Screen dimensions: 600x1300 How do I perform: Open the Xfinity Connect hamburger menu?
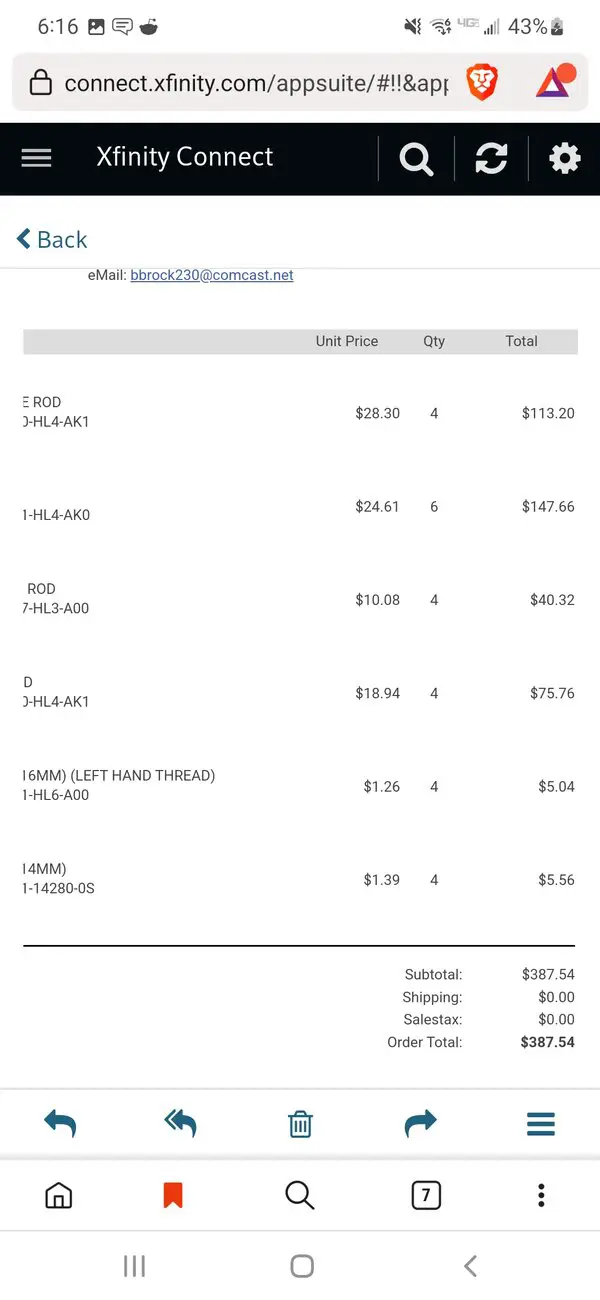pyautogui.click(x=36, y=158)
